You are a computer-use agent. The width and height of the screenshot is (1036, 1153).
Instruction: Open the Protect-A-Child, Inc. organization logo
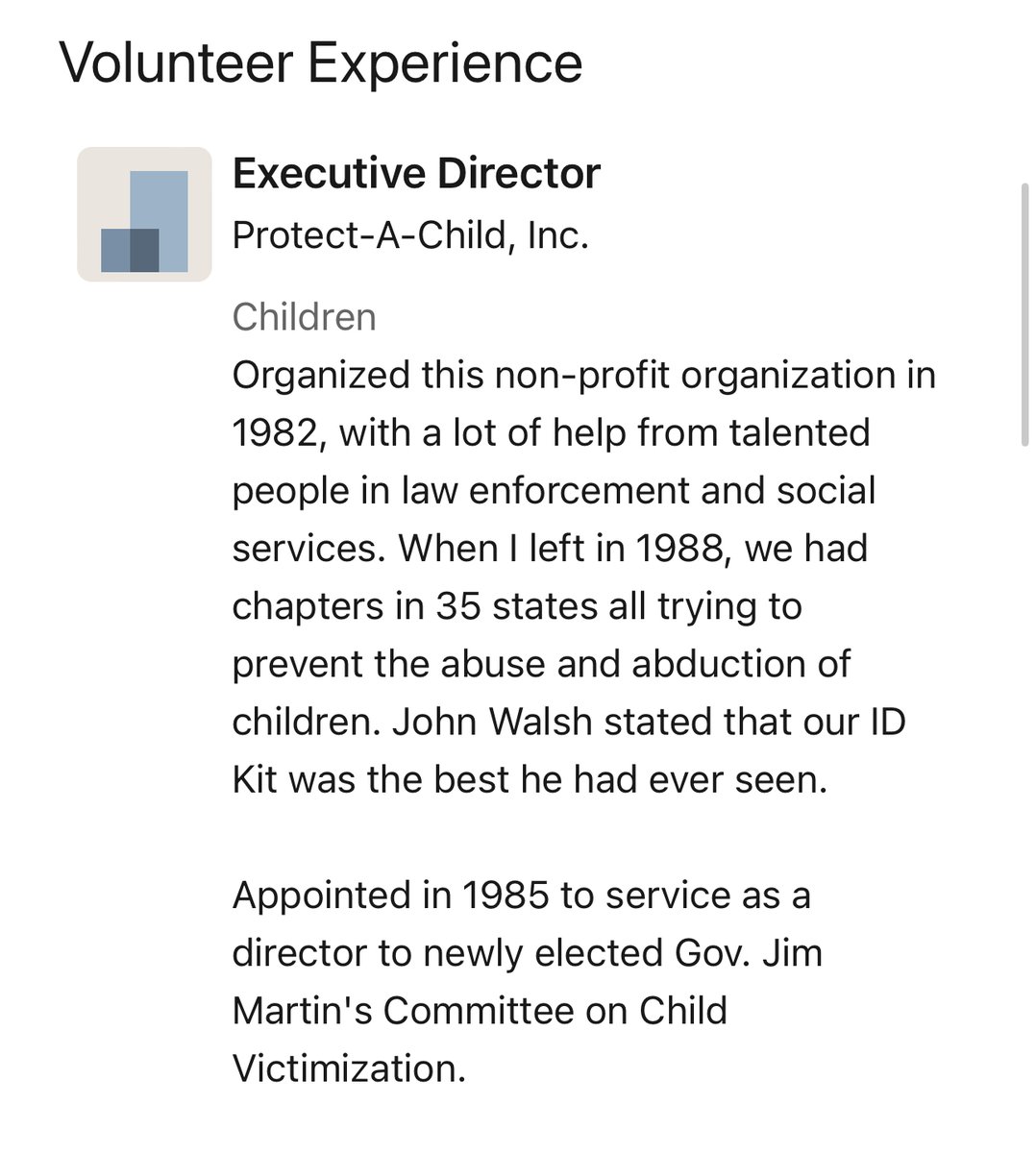[144, 214]
